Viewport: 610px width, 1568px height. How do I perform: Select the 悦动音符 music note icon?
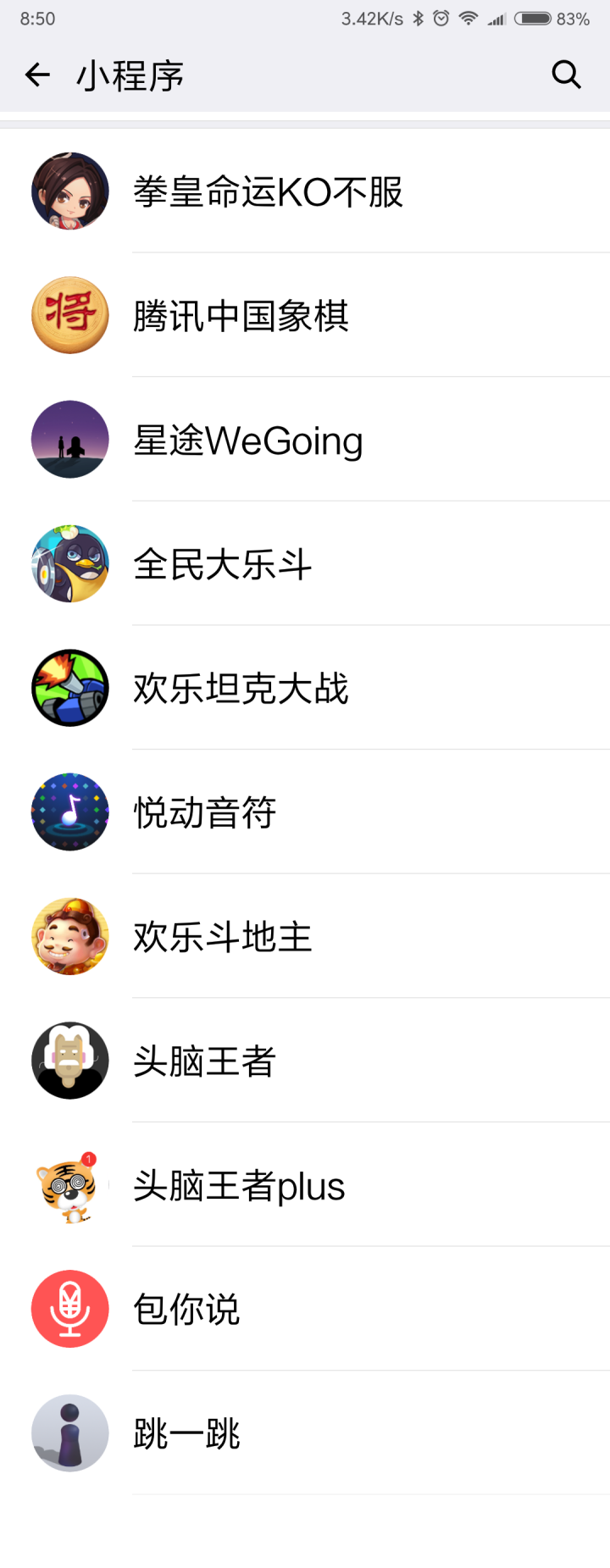tap(69, 812)
